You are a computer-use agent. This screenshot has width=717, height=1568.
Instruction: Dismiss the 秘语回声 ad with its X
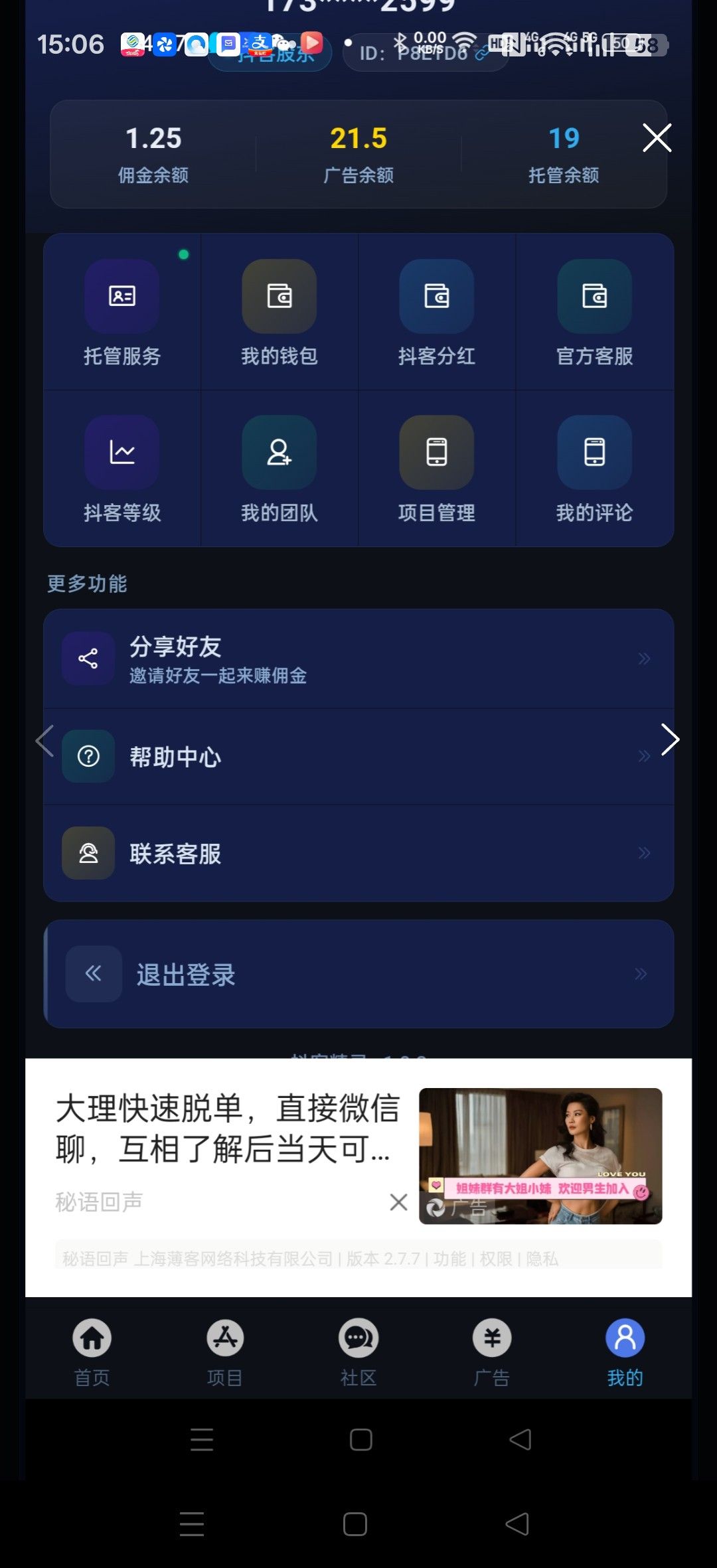(x=398, y=1202)
